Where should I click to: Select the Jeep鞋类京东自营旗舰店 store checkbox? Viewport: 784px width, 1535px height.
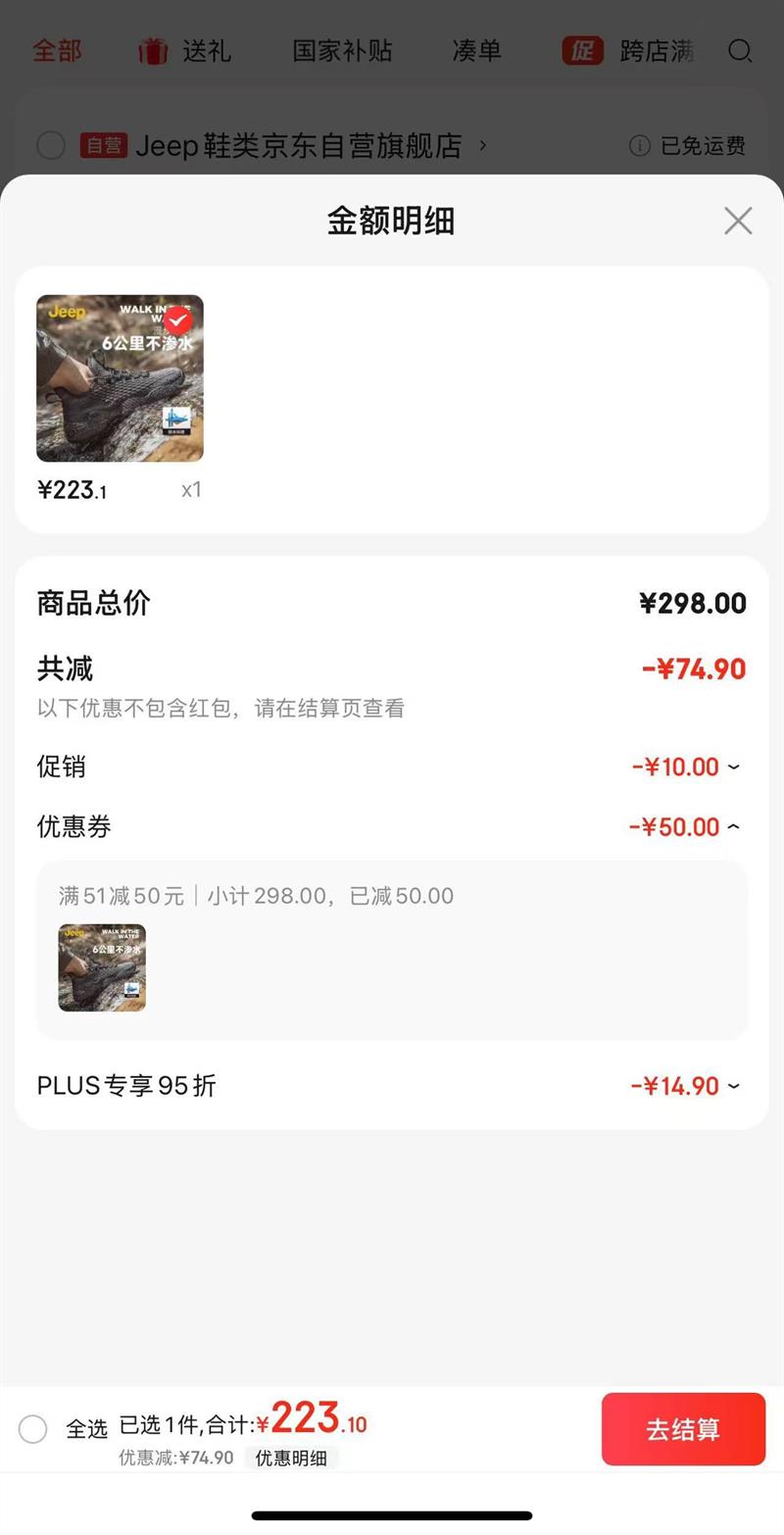pos(51,146)
